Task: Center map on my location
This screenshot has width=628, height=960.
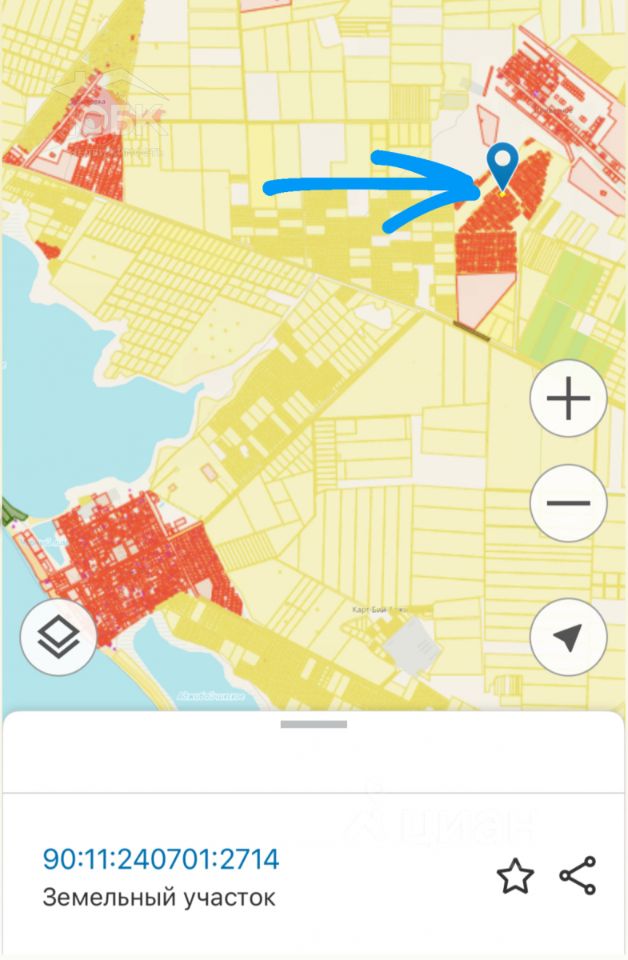Action: click(x=569, y=637)
